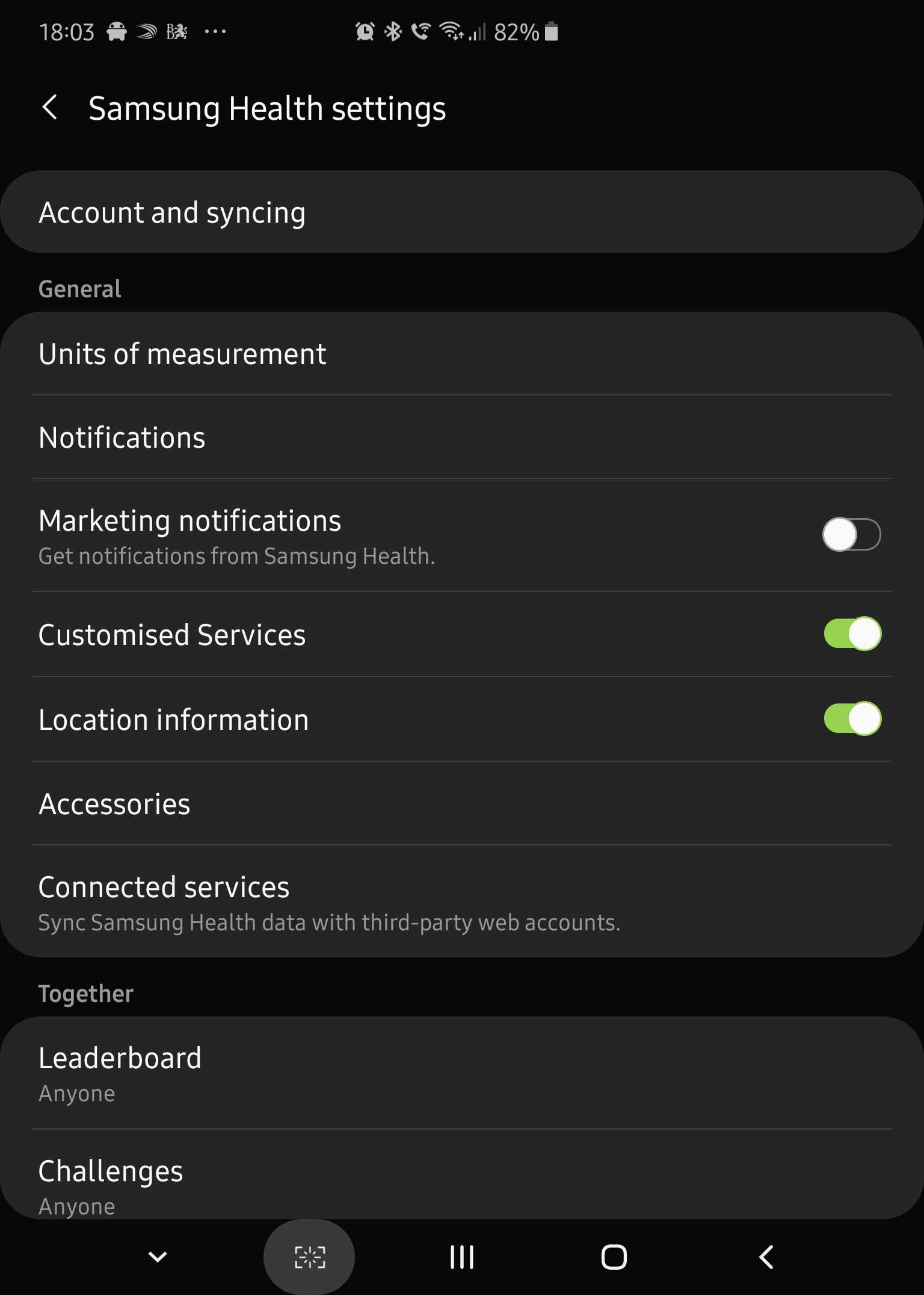Open Connected services
This screenshot has width=924, height=1295.
461,903
